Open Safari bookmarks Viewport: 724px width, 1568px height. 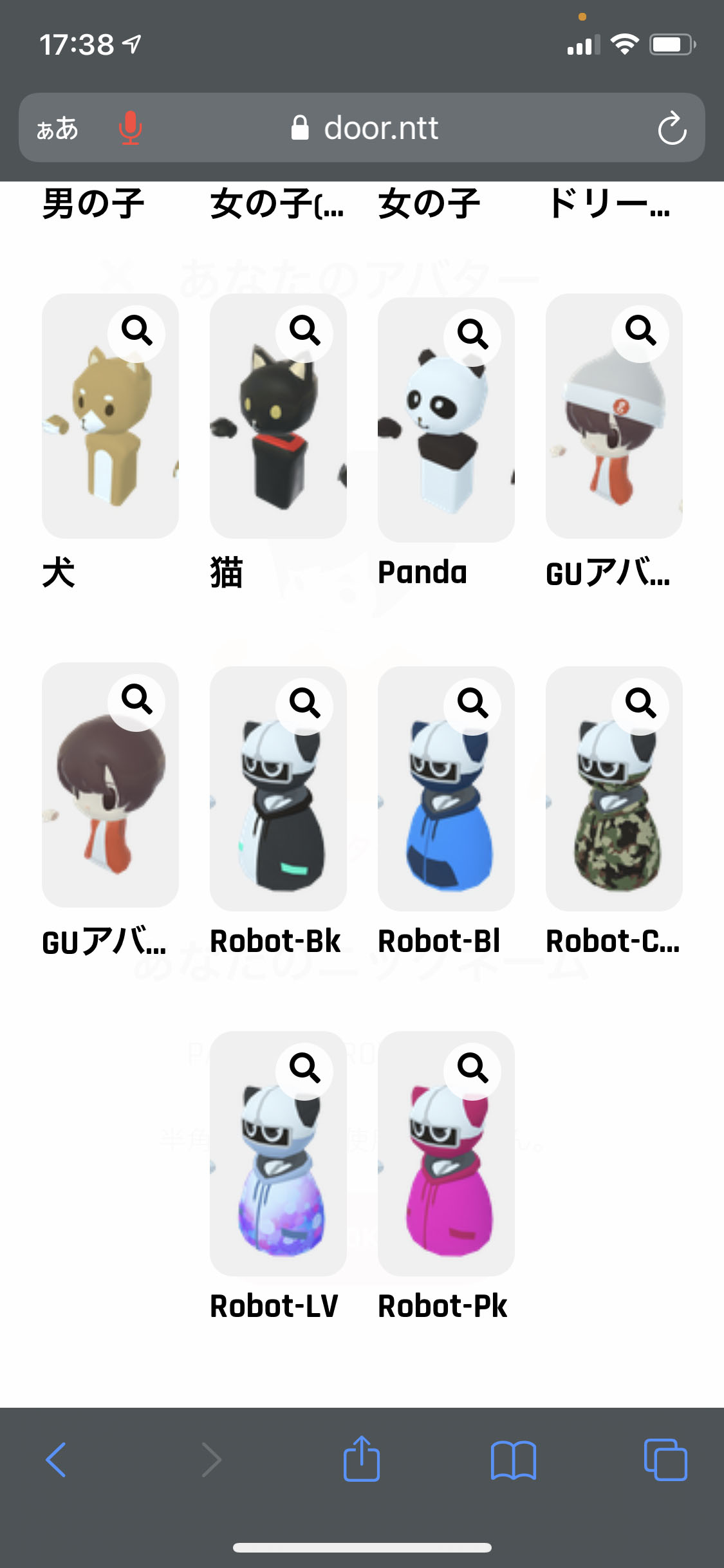tap(513, 1459)
